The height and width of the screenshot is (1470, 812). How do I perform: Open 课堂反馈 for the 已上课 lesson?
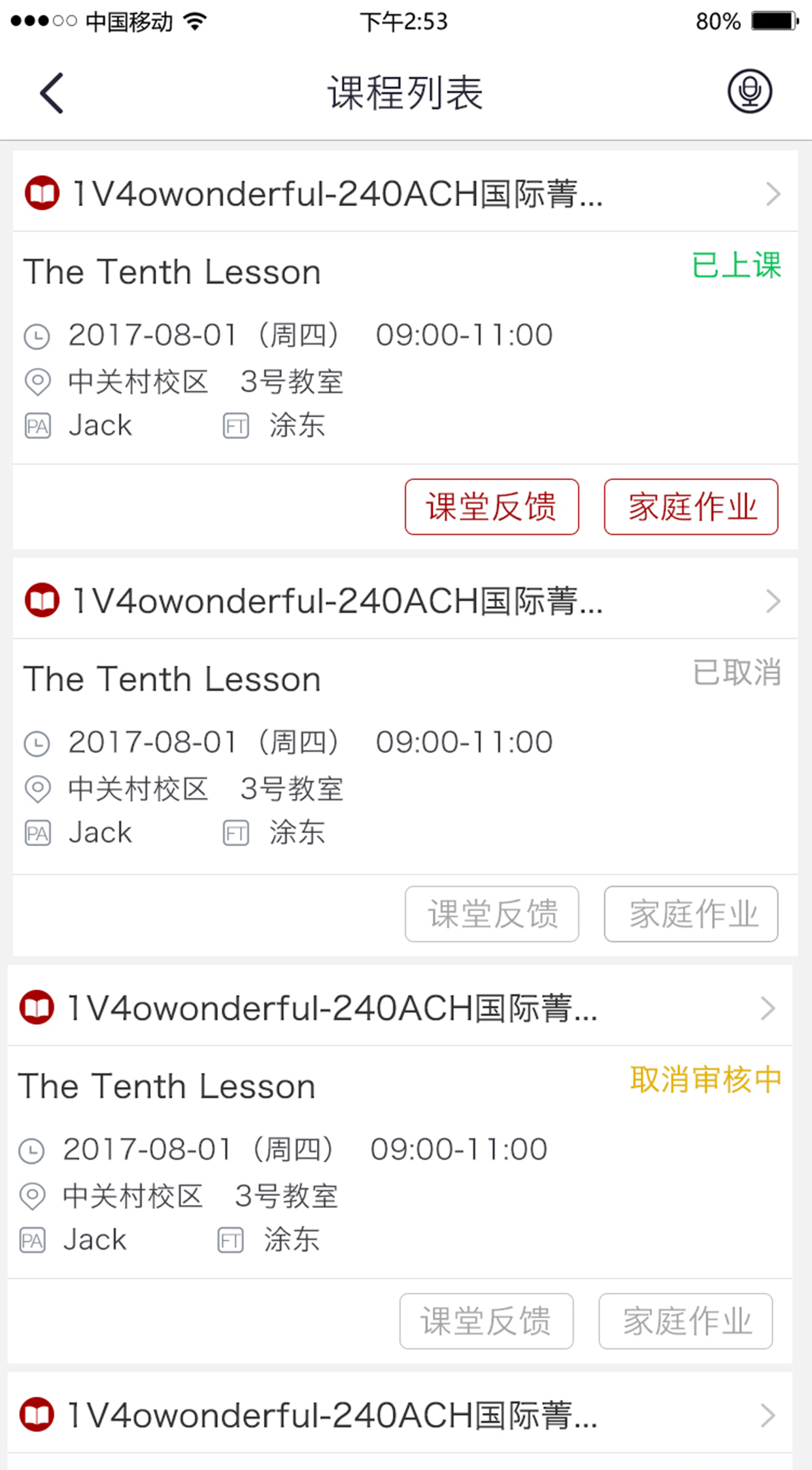(x=492, y=507)
